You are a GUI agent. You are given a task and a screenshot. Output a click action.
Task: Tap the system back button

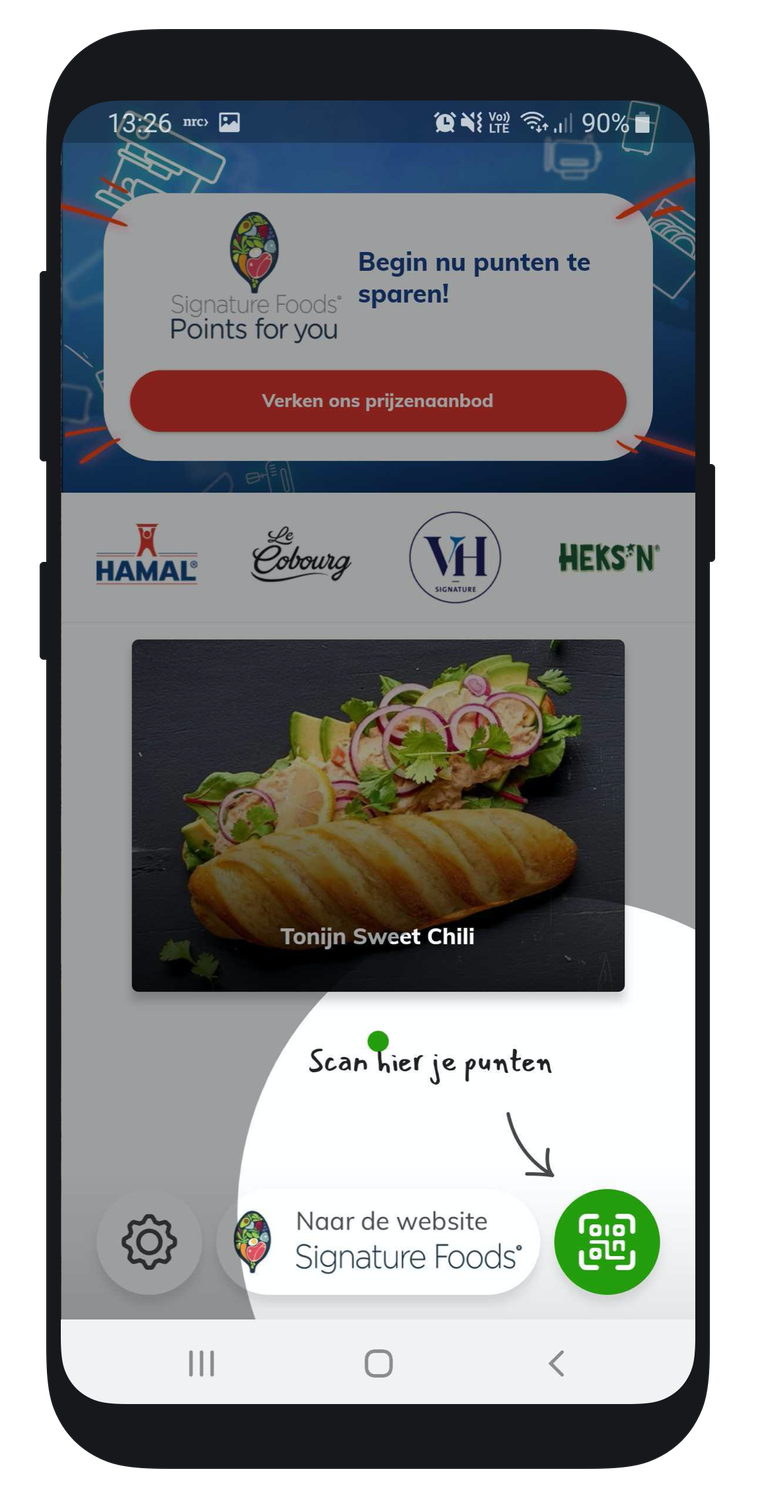pos(556,1363)
